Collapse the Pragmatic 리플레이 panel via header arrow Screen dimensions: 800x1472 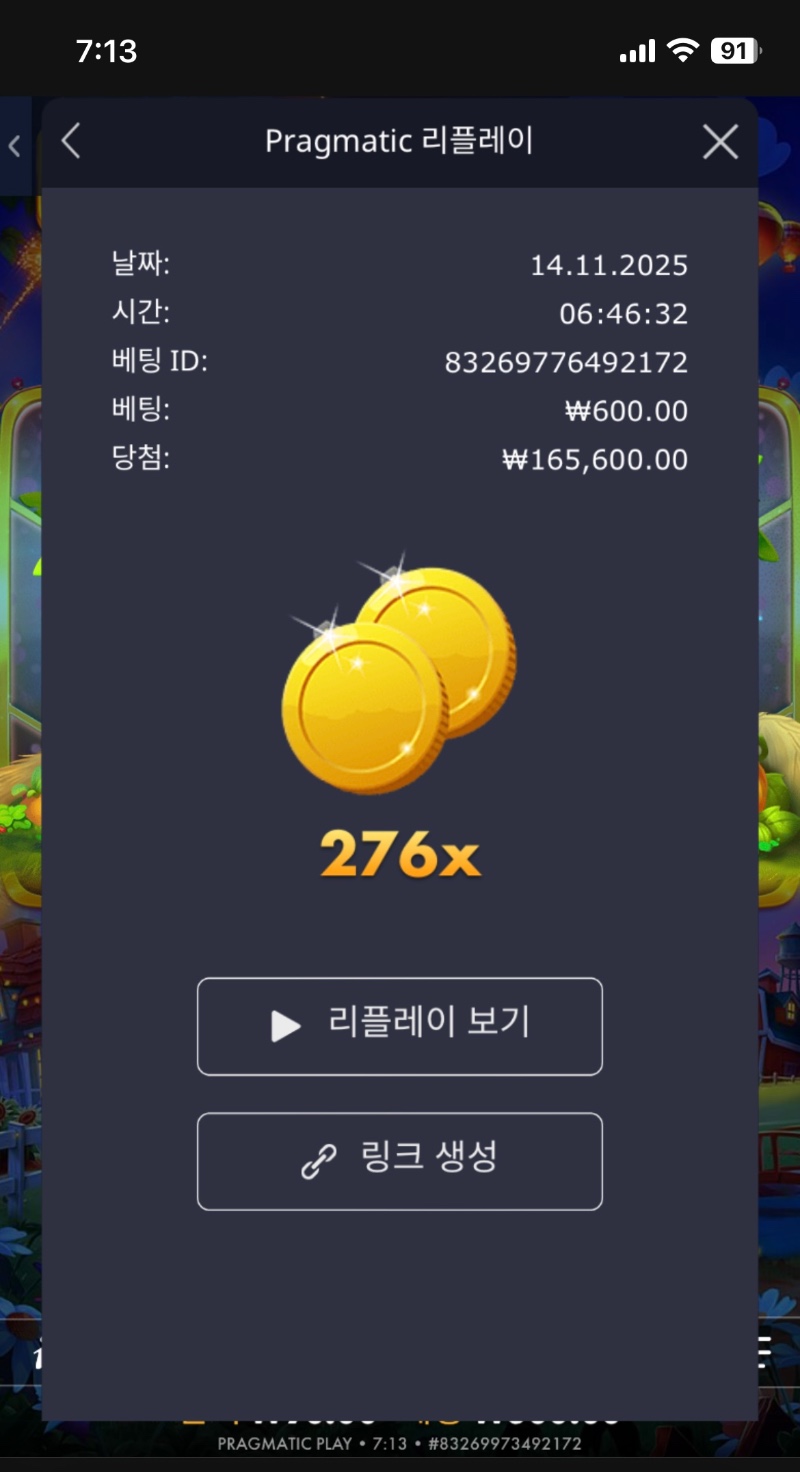coord(71,142)
